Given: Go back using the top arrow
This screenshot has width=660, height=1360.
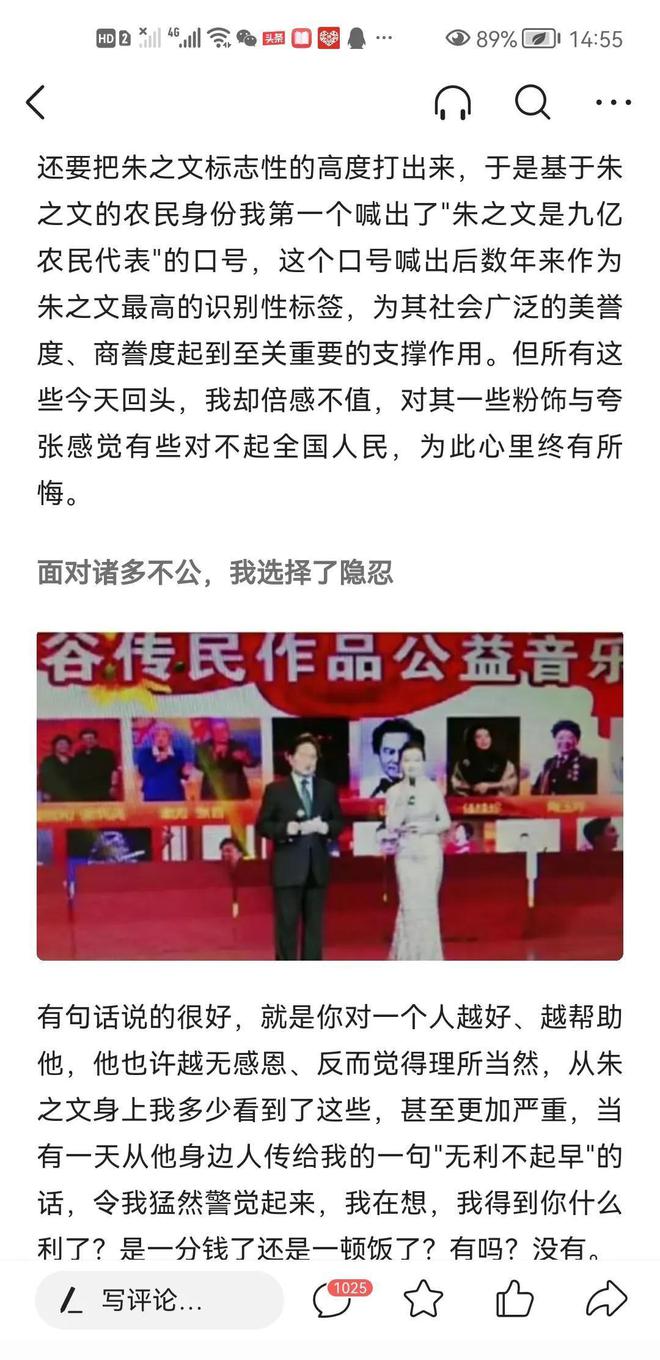Looking at the screenshot, I should click(36, 102).
